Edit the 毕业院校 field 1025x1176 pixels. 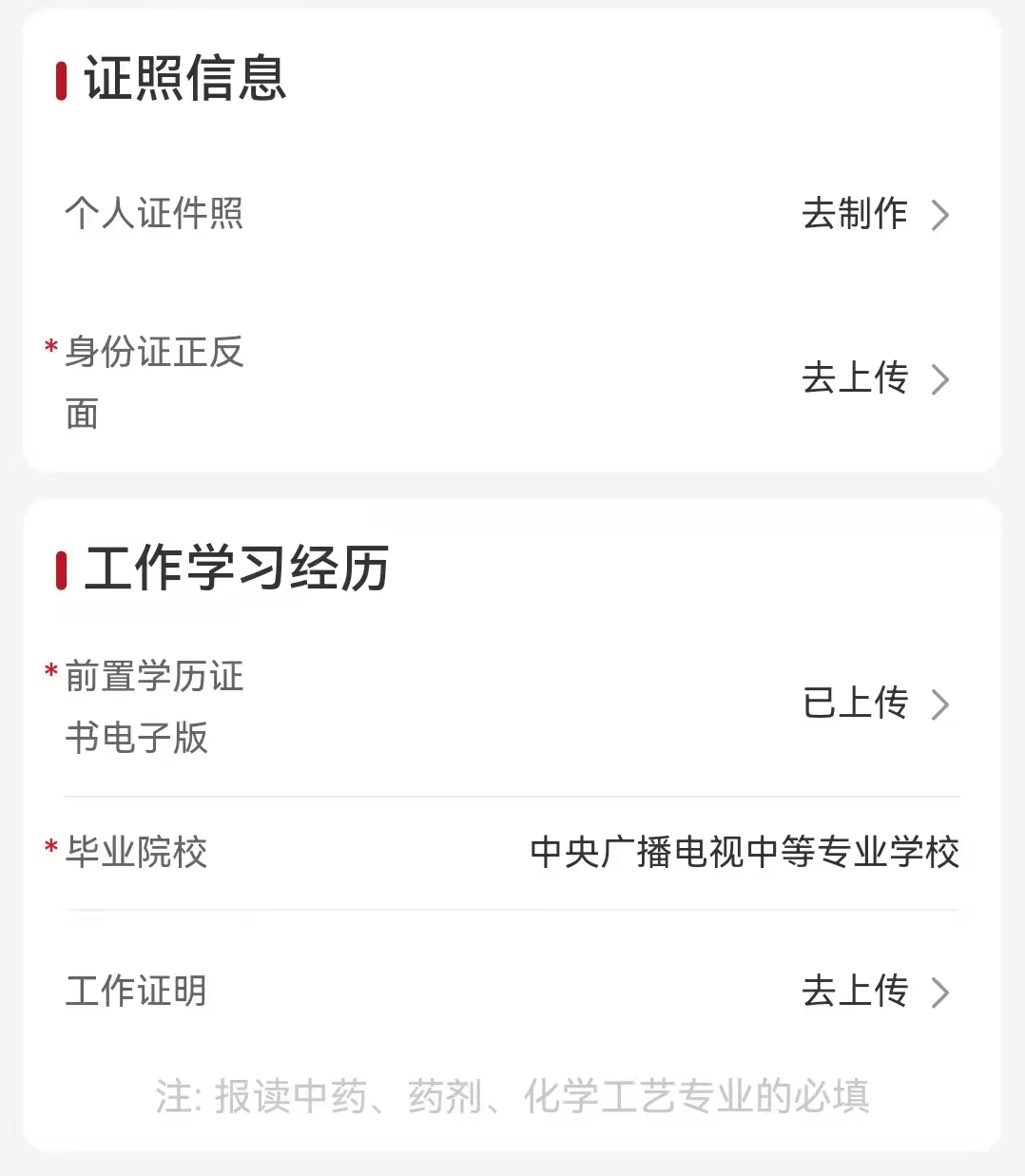(744, 853)
